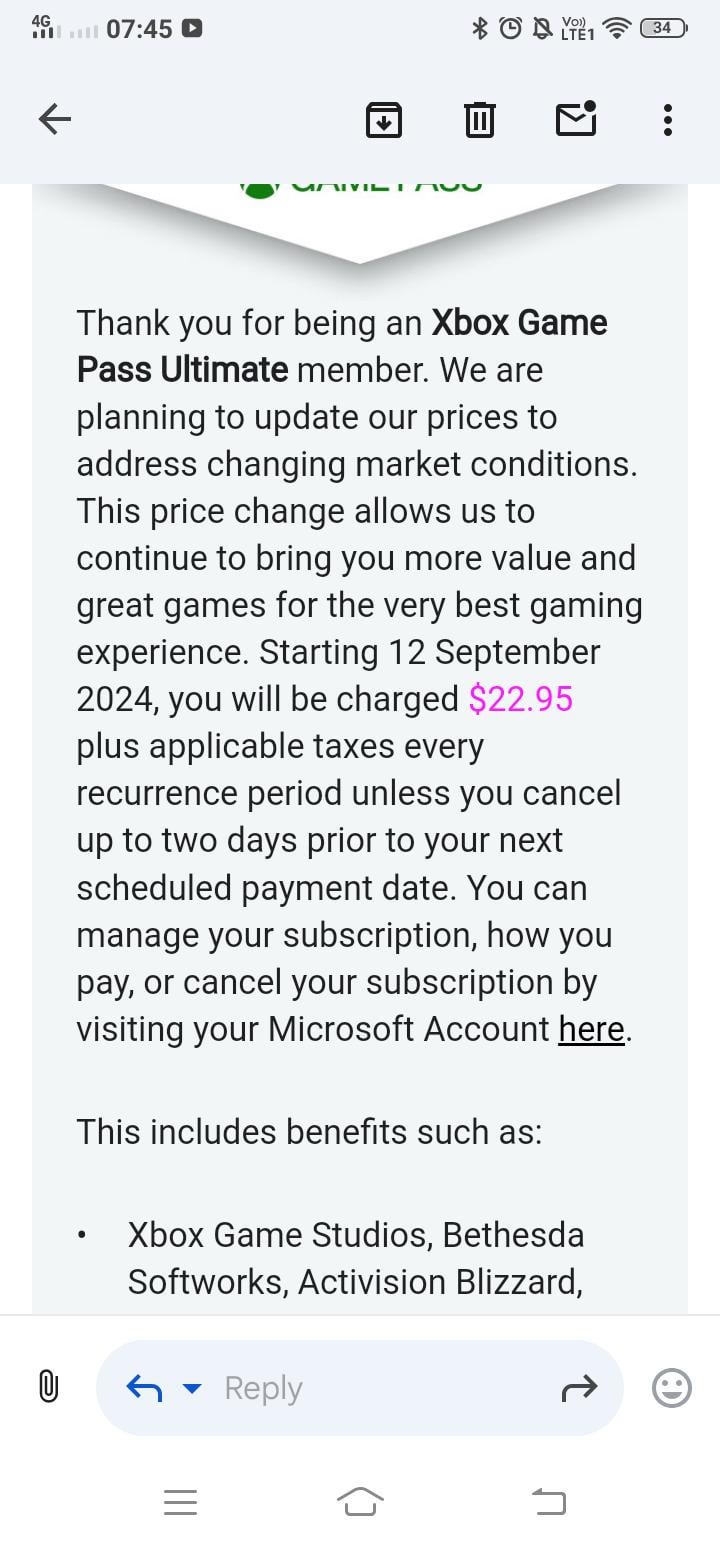Expand the reply type dropdown arrow
The width and height of the screenshot is (720, 1544).
pos(192,1388)
